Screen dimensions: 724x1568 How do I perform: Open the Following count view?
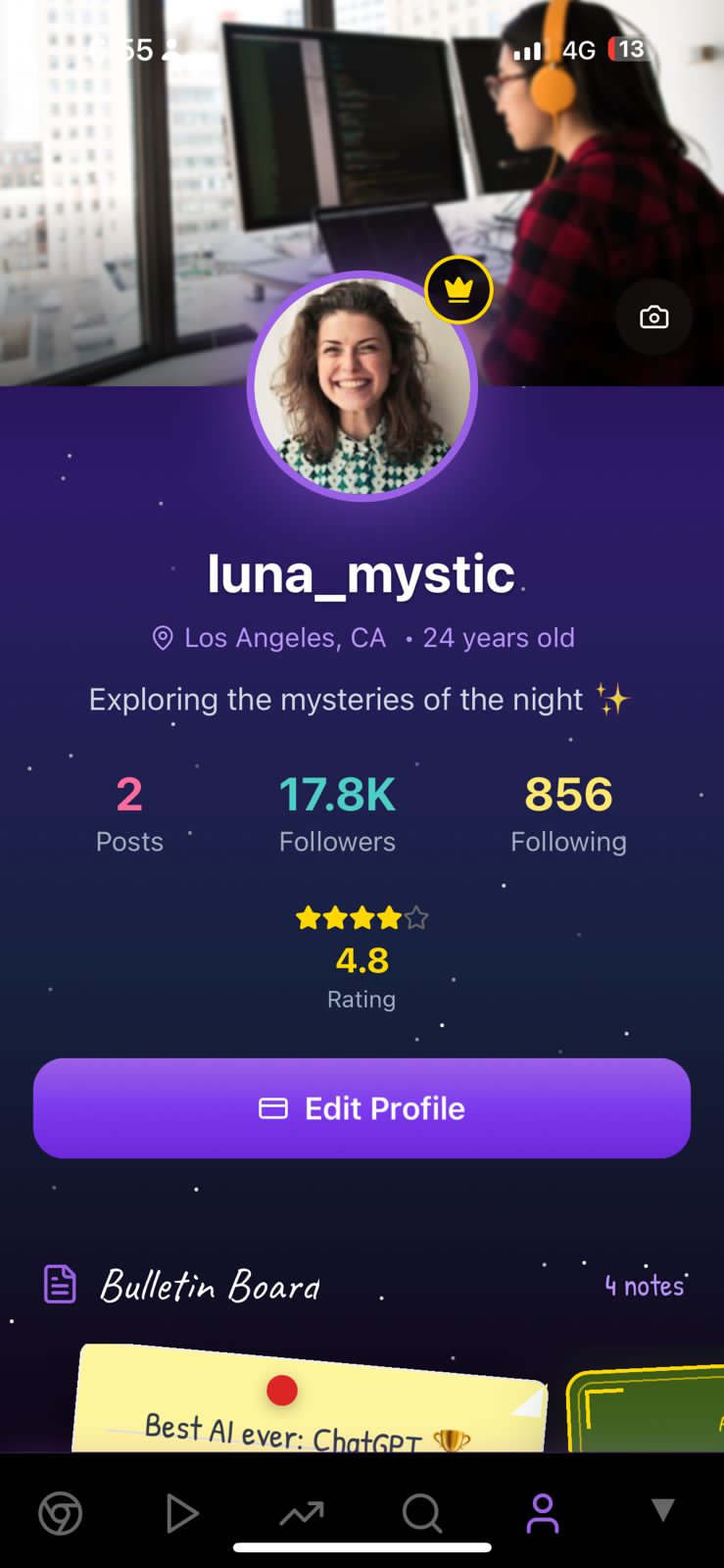569,813
